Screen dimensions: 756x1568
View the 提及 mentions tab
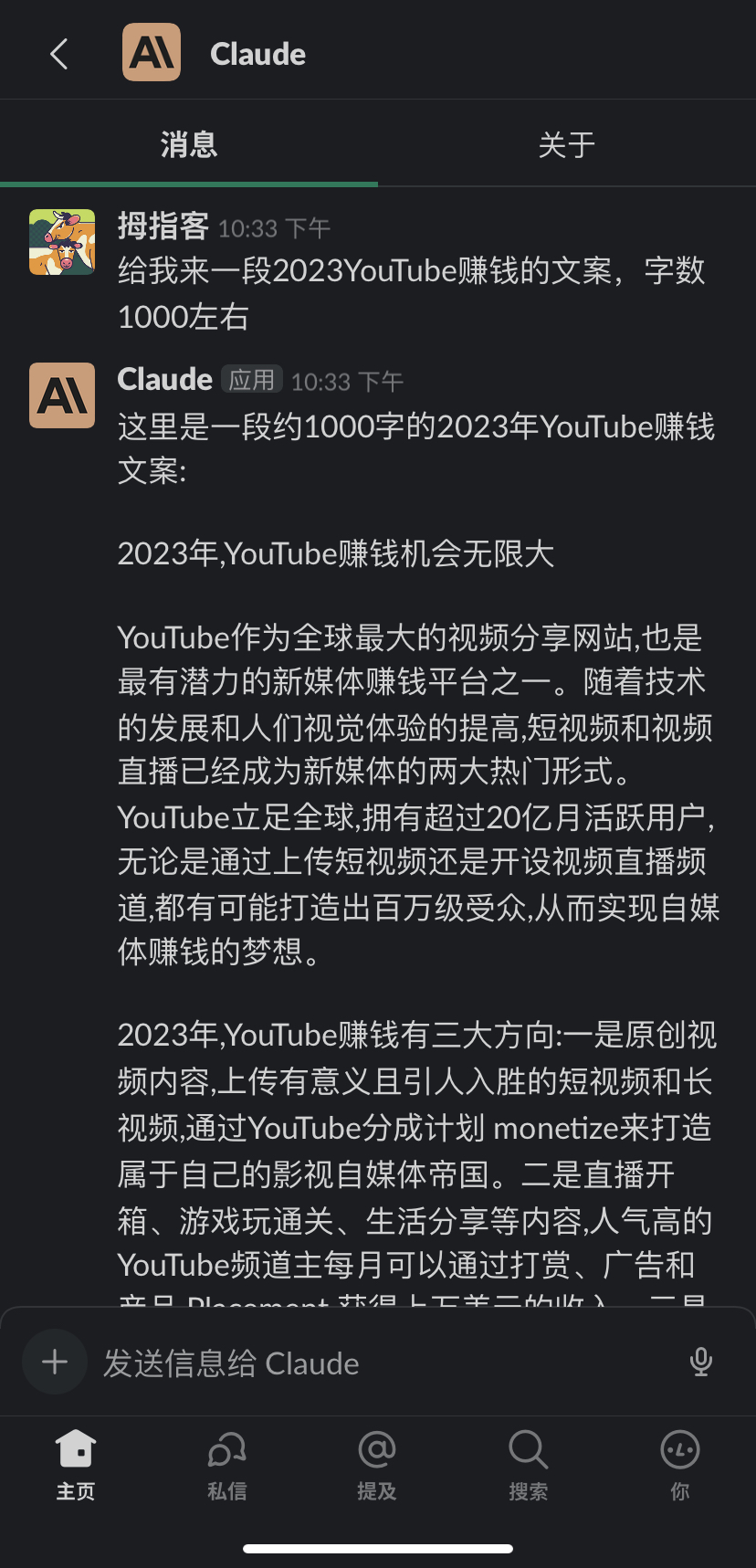pos(377,1464)
